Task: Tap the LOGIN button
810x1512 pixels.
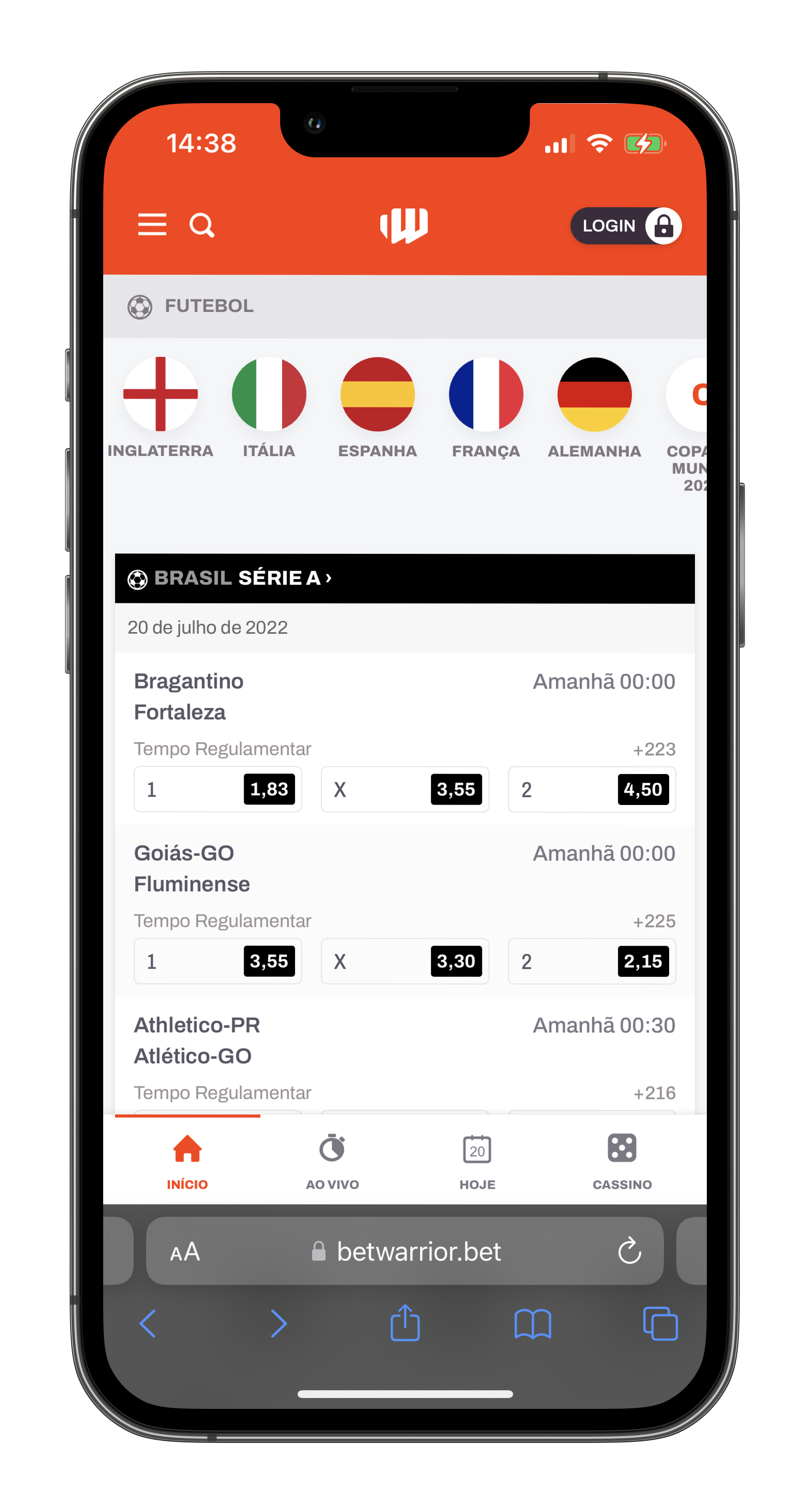Action: click(625, 226)
